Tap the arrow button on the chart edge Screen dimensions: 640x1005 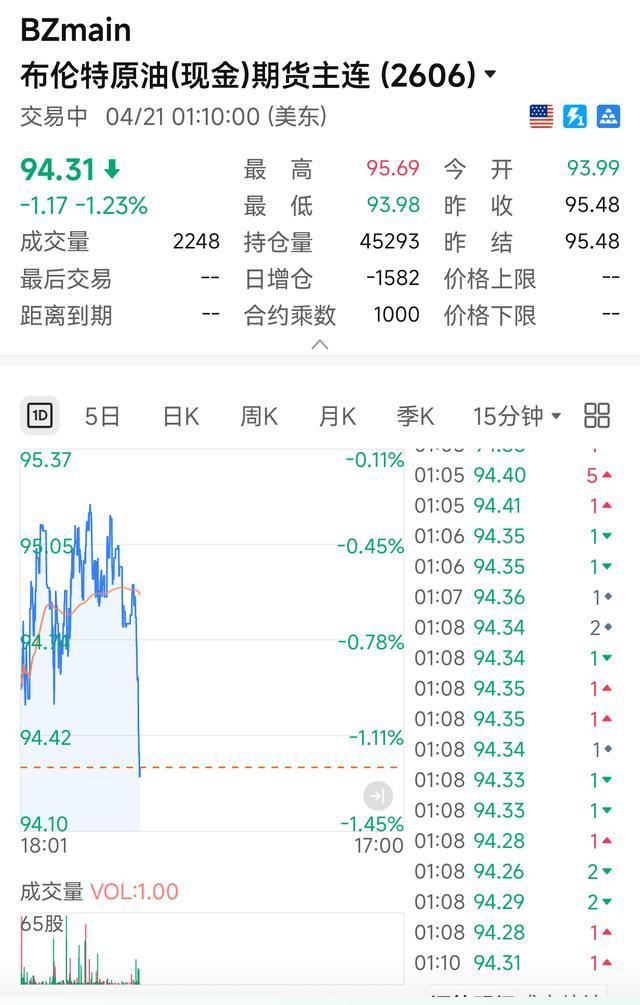[x=378, y=796]
